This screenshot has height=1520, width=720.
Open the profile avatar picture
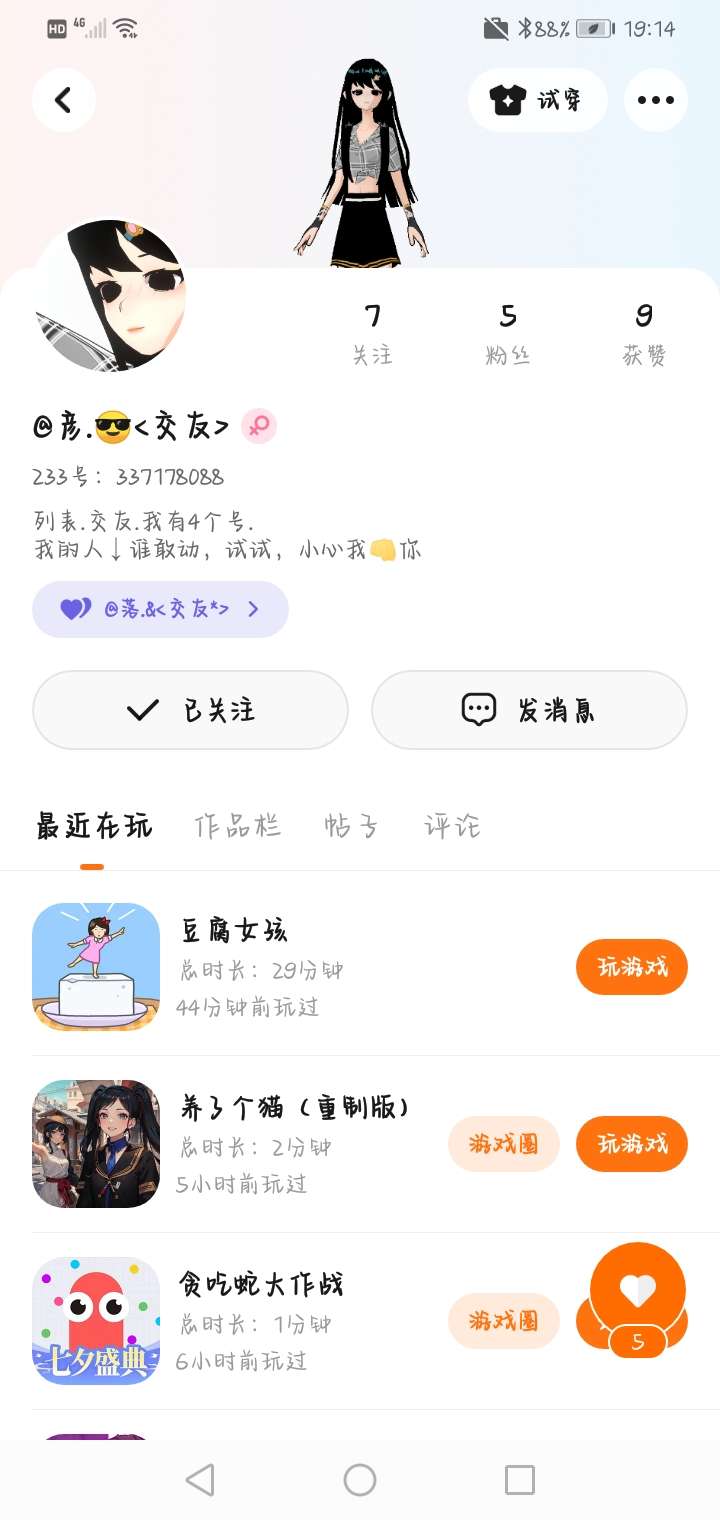pos(110,296)
